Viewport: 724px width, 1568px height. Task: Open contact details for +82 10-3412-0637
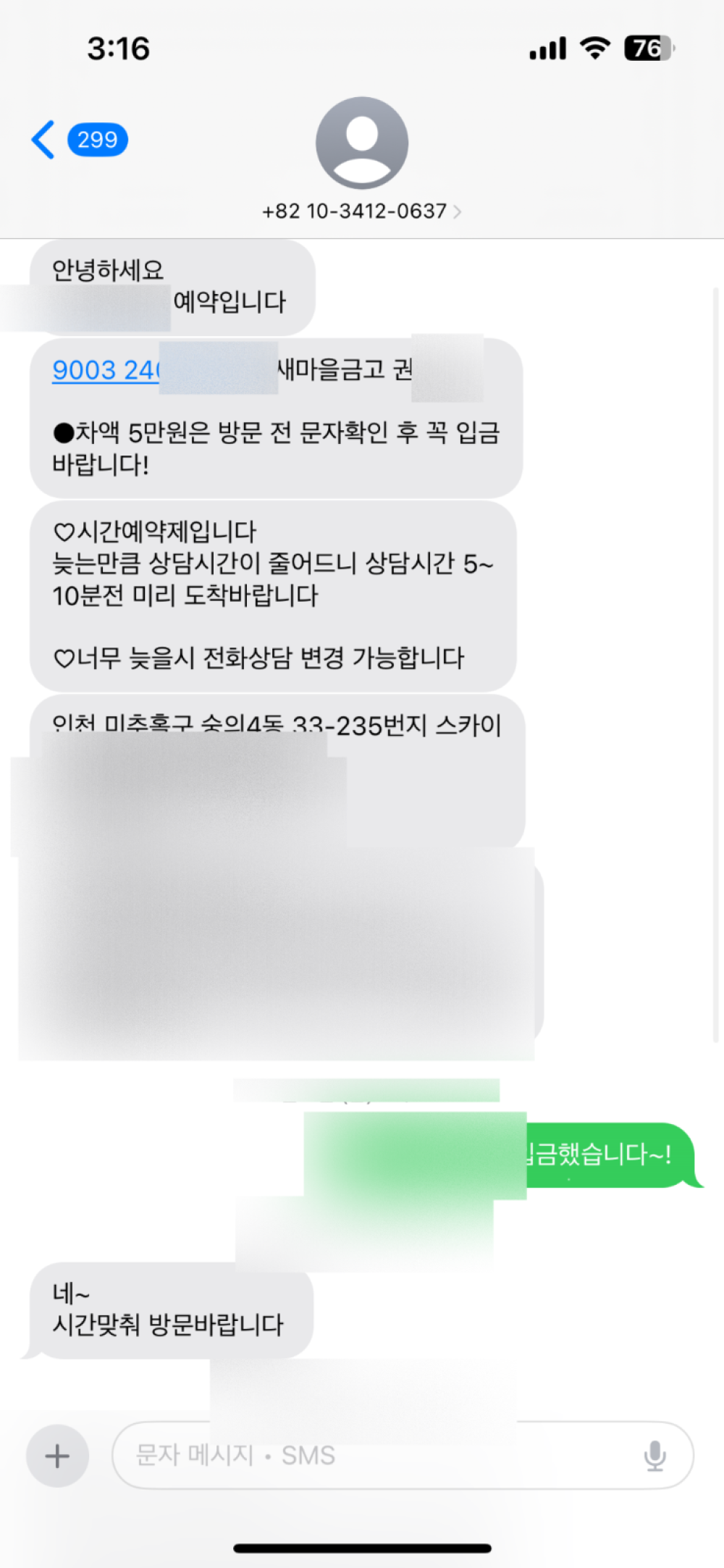(361, 211)
